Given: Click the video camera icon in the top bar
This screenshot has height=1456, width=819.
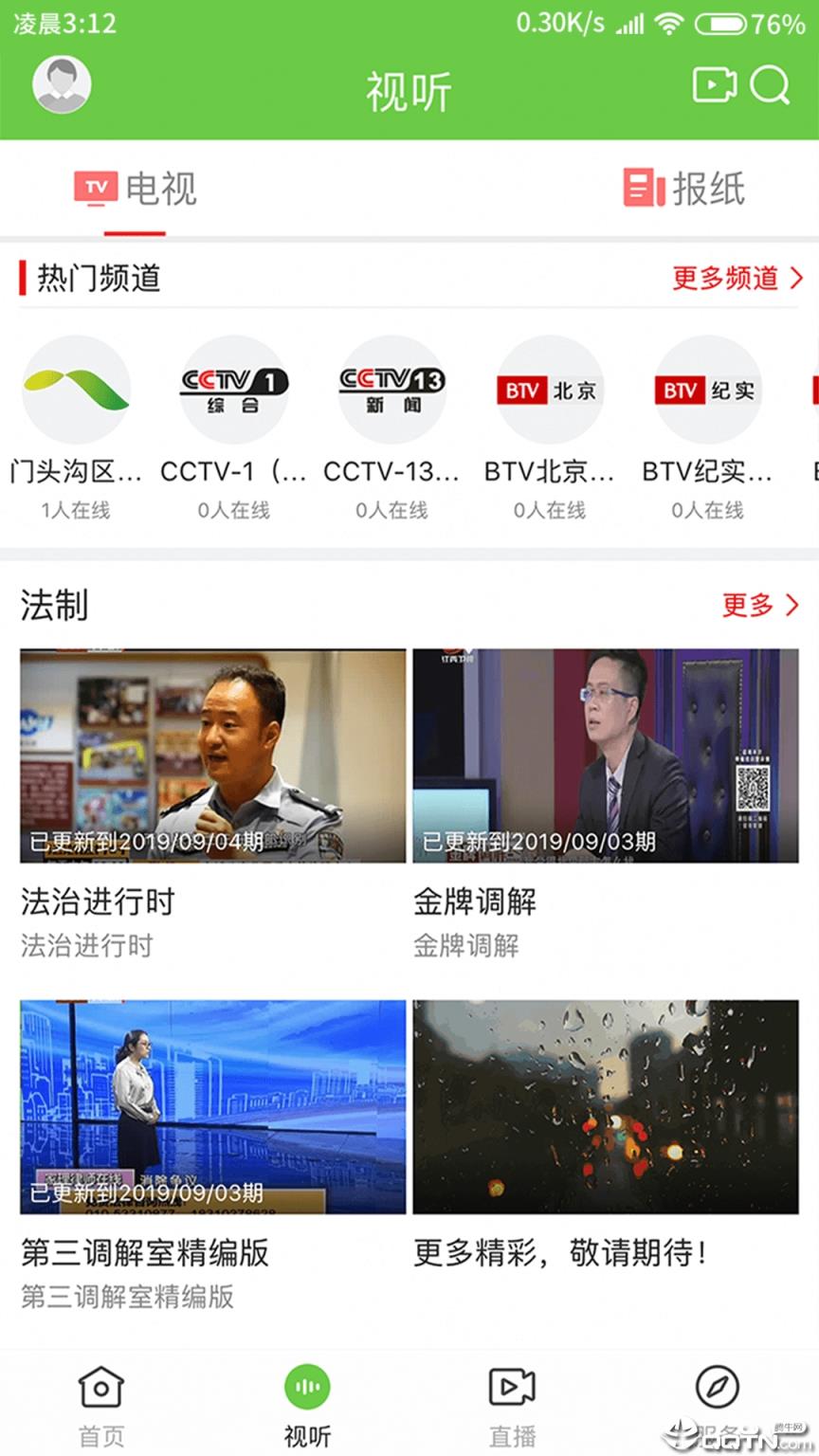Looking at the screenshot, I should pyautogui.click(x=715, y=85).
